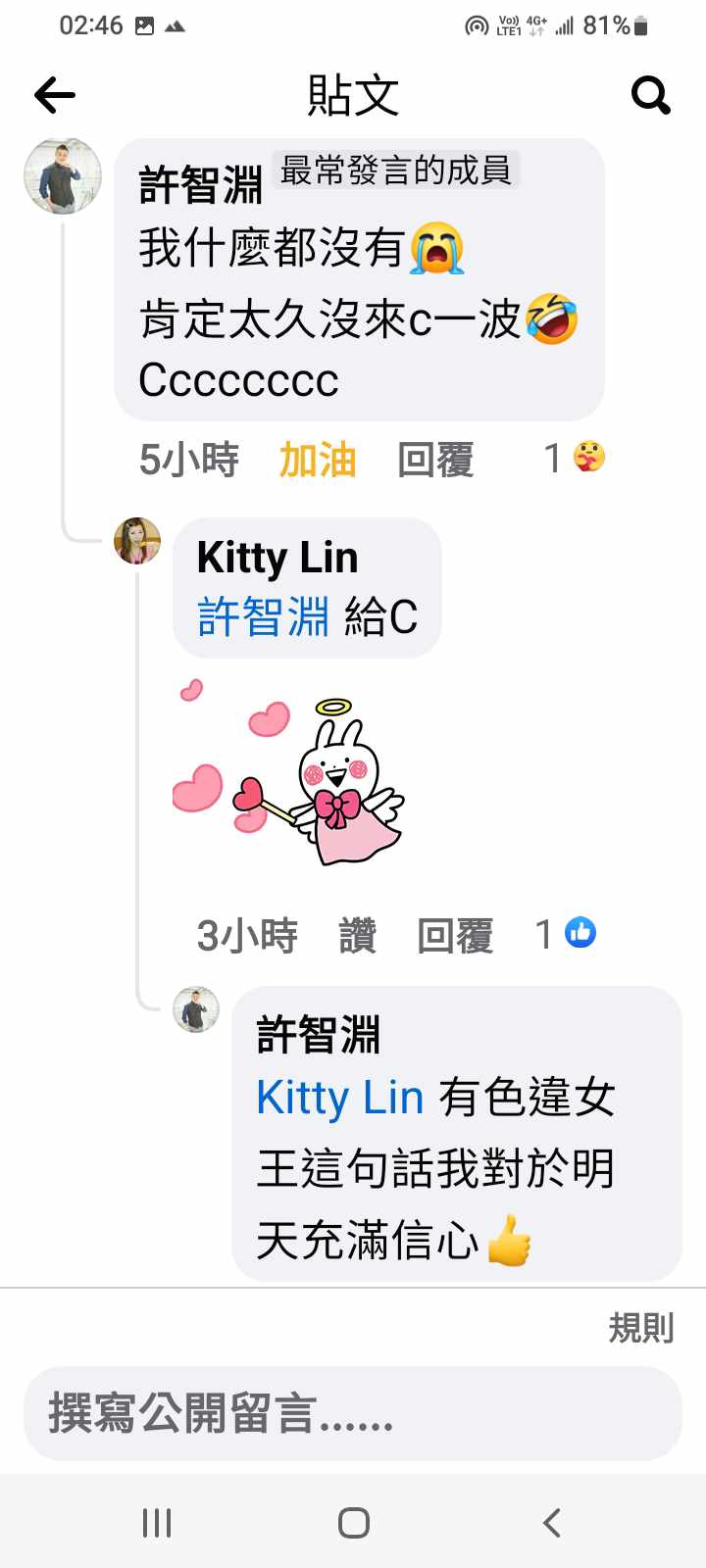The width and height of the screenshot is (706, 1568).
Task: Tap 加油 reaction under 許智淵's comment
Action: tap(317, 459)
